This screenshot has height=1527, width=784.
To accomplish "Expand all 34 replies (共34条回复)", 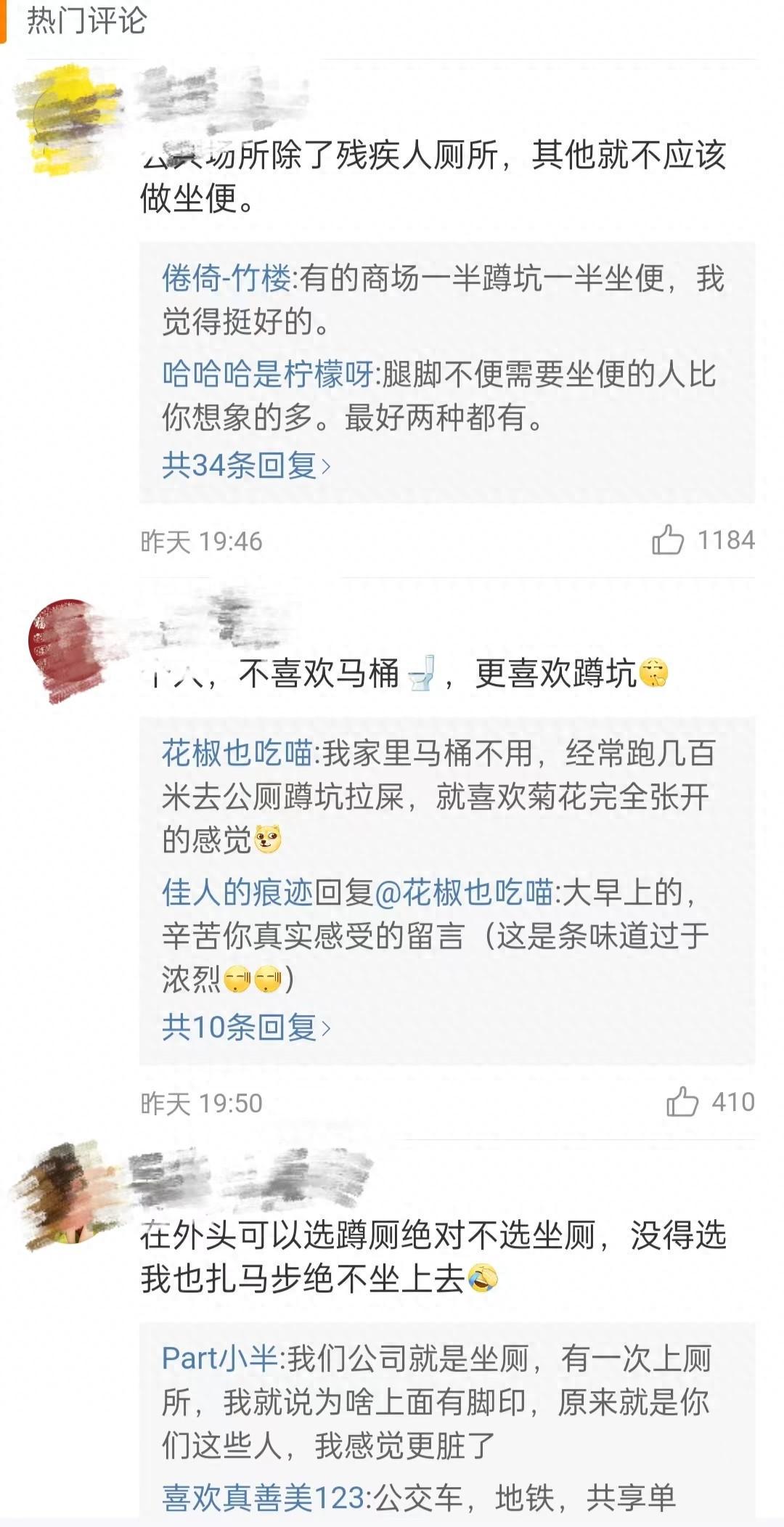I will point(245,465).
